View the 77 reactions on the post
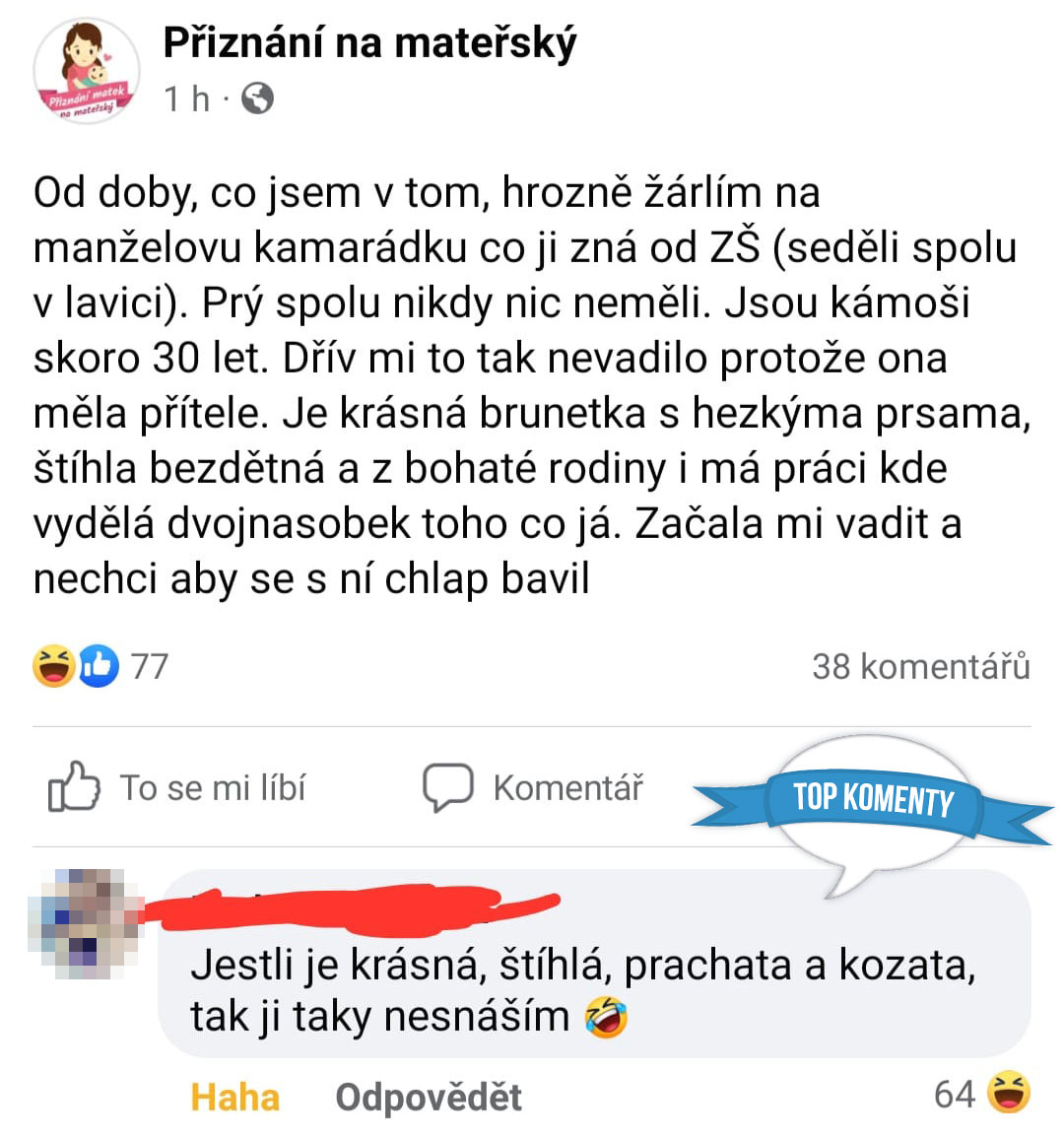The height and width of the screenshot is (1141, 1064). (x=100, y=666)
